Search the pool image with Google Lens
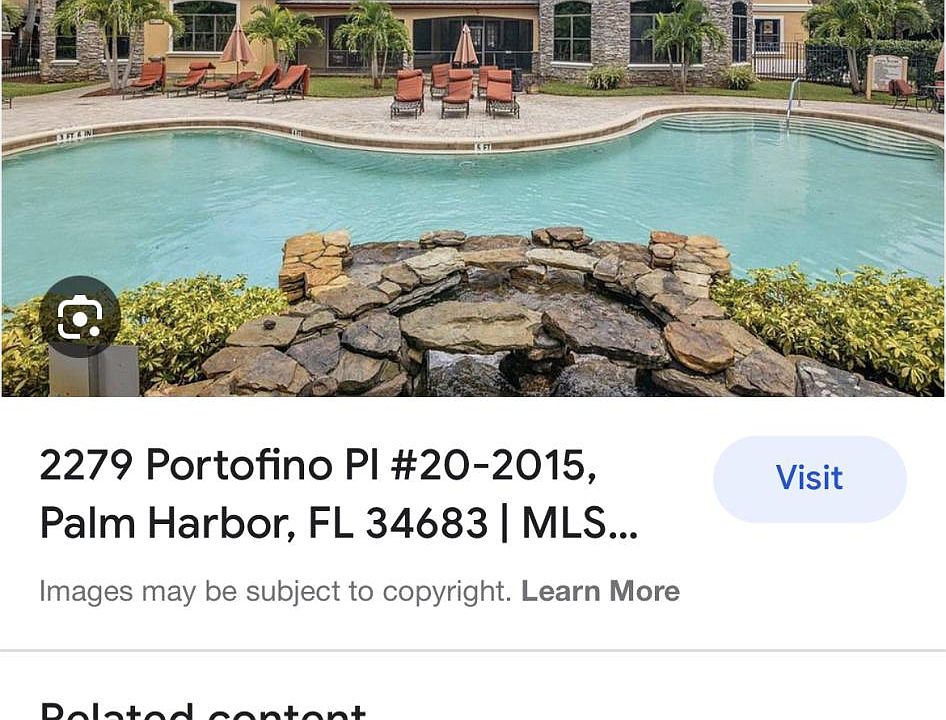Viewport: 946px width, 720px height. tap(80, 317)
